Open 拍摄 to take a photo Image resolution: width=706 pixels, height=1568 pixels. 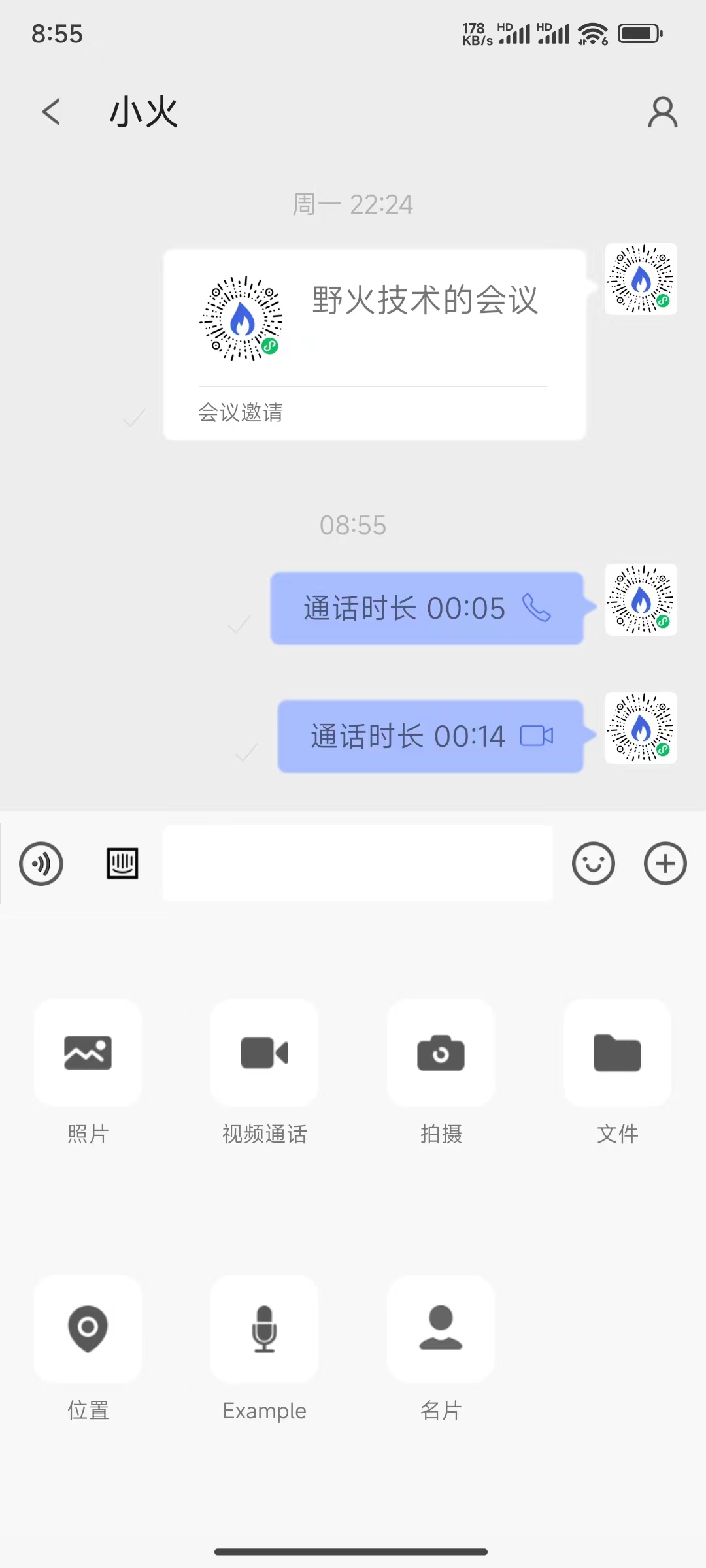(441, 1071)
